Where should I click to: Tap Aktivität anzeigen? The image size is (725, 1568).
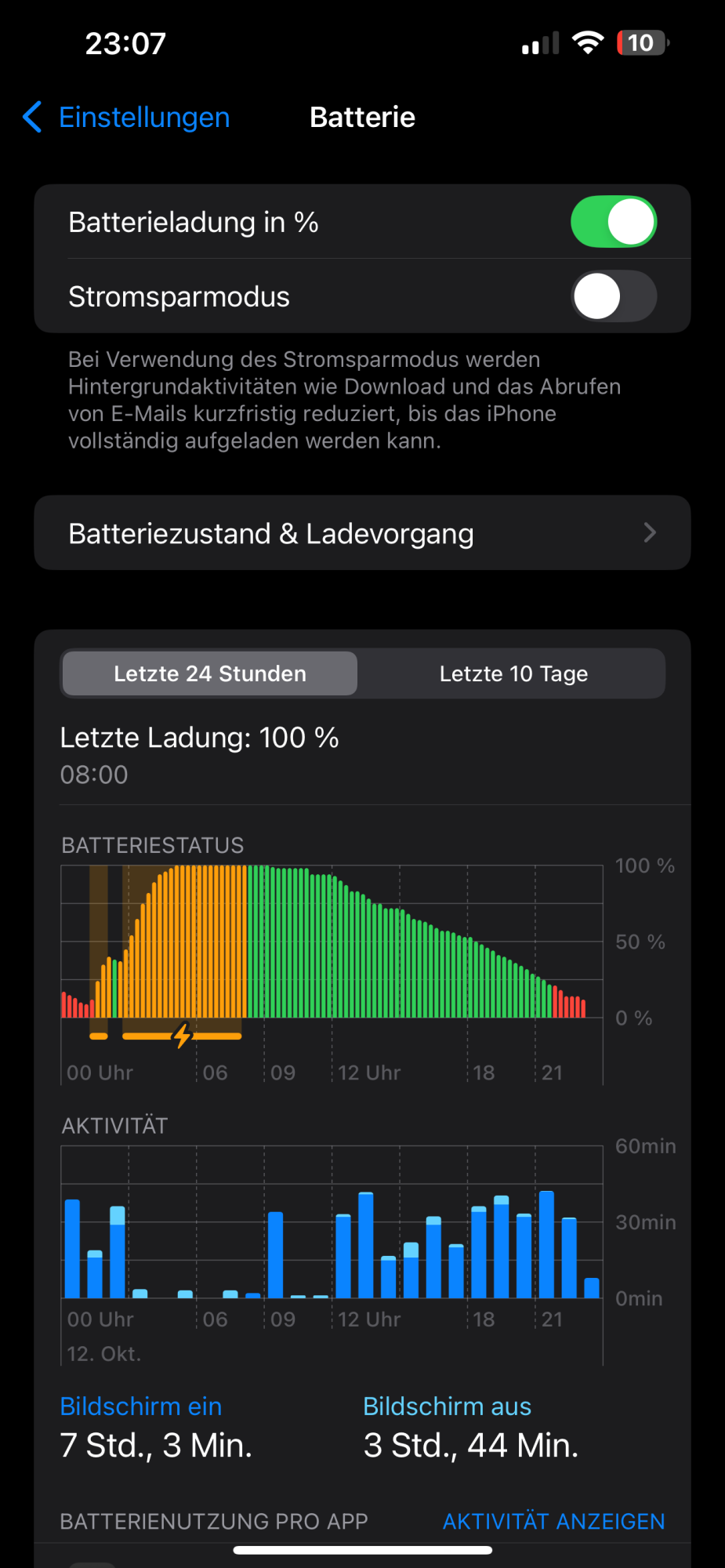pyautogui.click(x=553, y=1521)
